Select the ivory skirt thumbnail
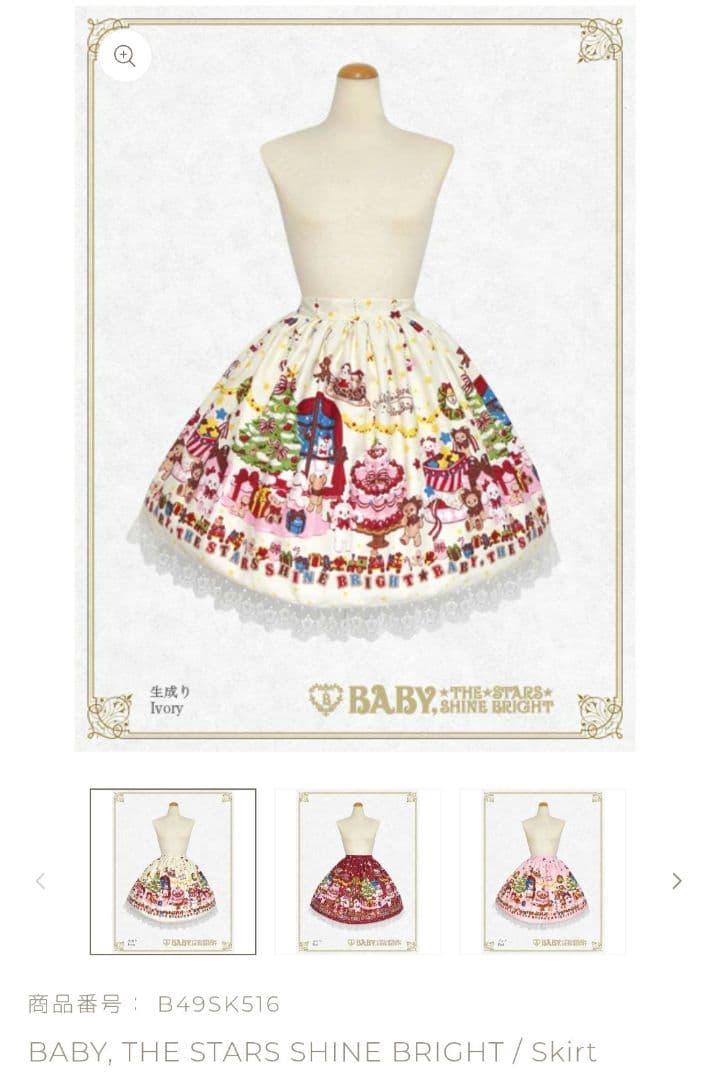Viewport: 717px width, 1080px height. (173, 871)
